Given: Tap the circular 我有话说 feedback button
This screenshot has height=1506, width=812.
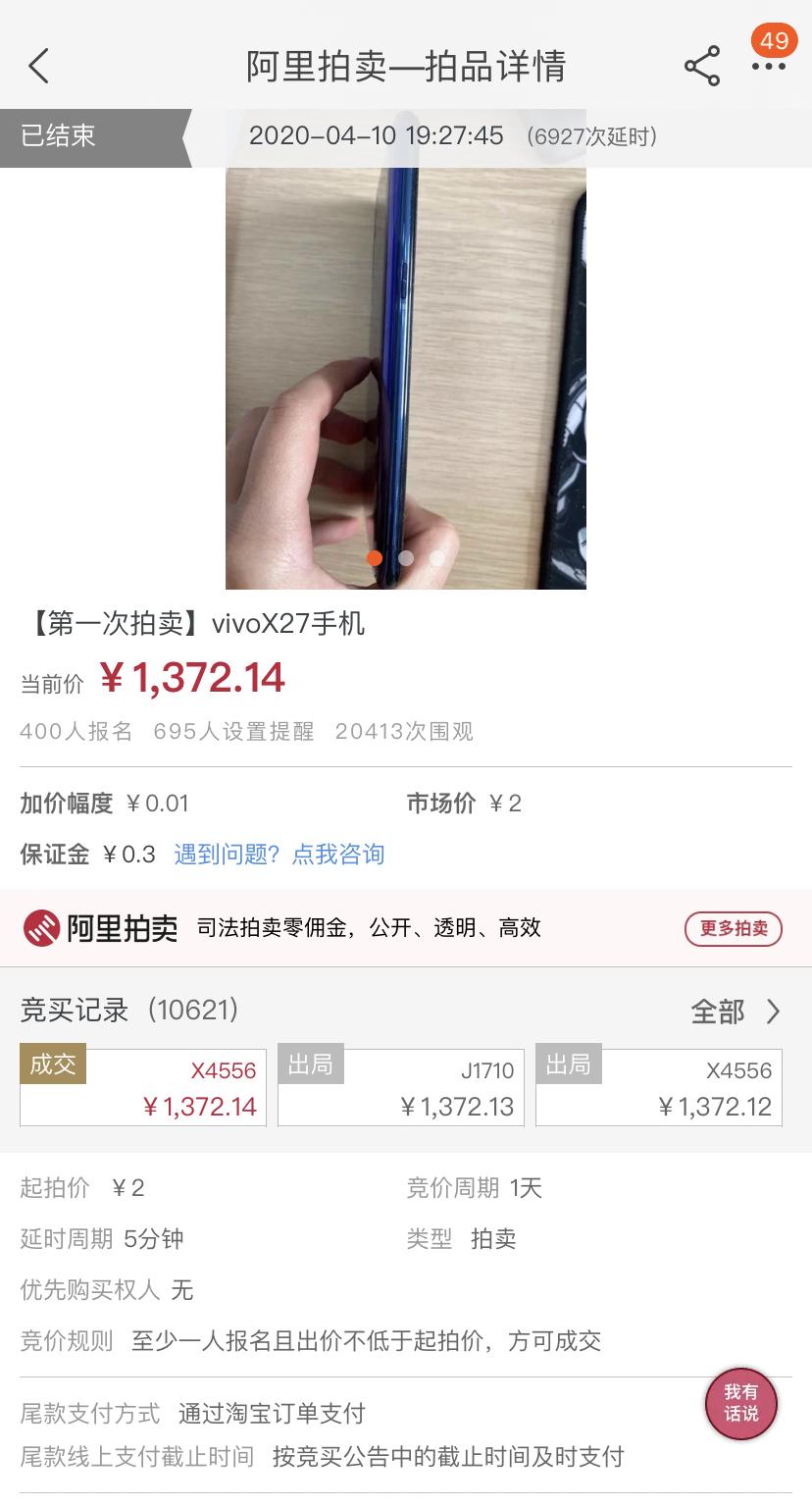Looking at the screenshot, I should coord(741,1405).
